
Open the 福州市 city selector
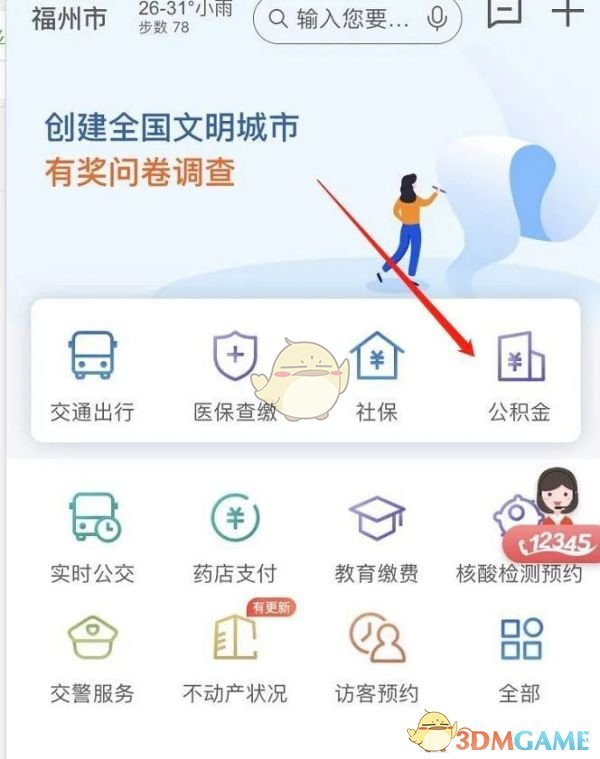coord(69,18)
